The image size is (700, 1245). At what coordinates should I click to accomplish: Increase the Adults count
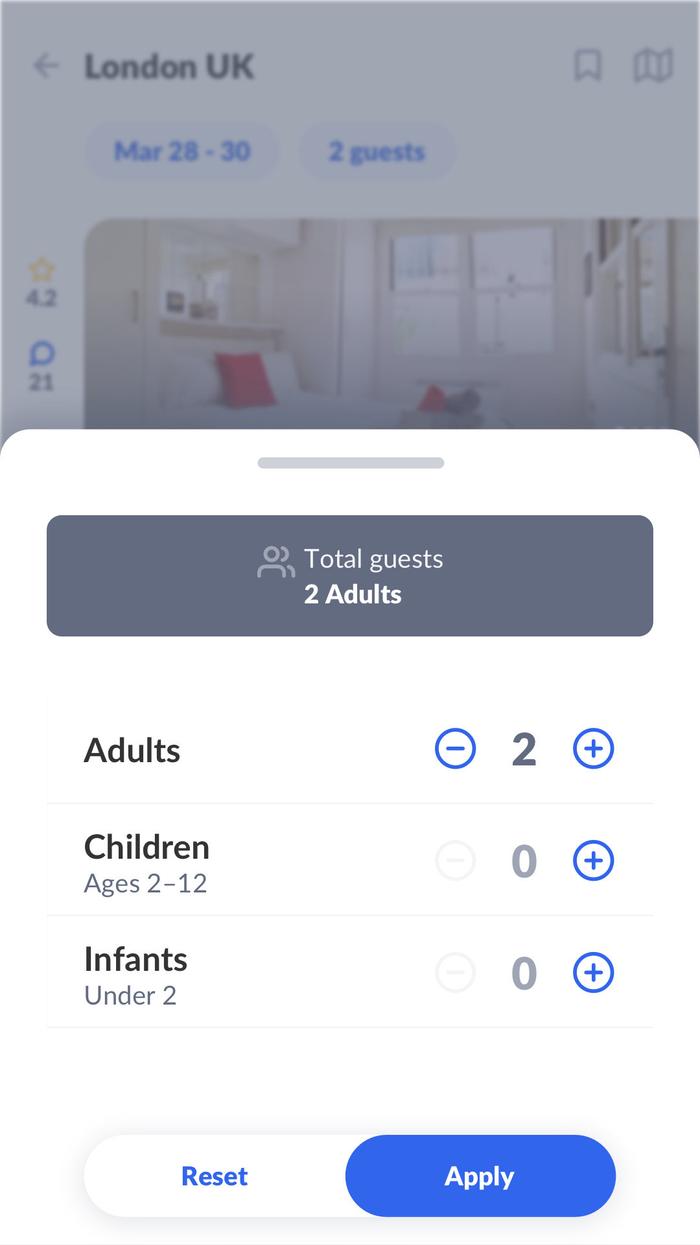[593, 749]
